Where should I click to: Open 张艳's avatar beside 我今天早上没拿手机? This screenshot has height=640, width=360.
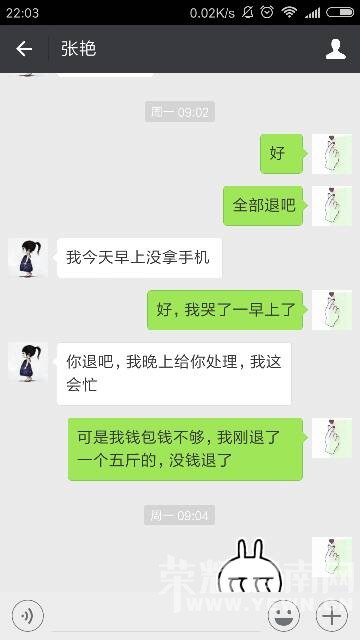(28, 258)
